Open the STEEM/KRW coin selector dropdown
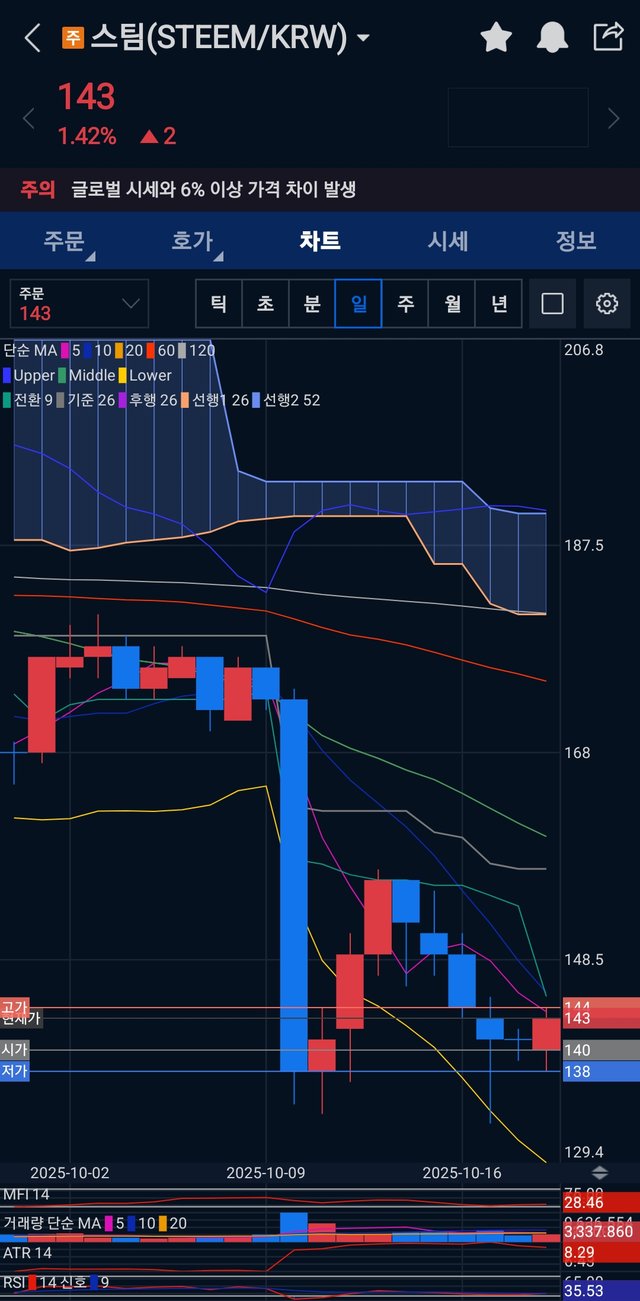This screenshot has height=1301, width=640. pyautogui.click(x=363, y=38)
